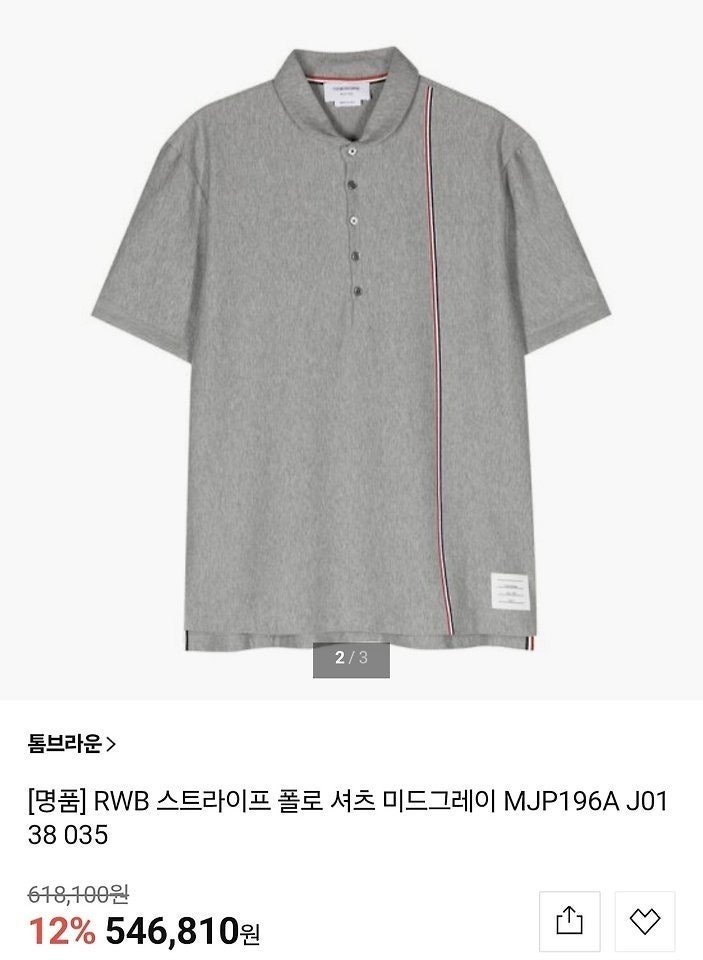The image size is (703, 960).
Task: Share this polo shirt product
Action: pos(569,921)
